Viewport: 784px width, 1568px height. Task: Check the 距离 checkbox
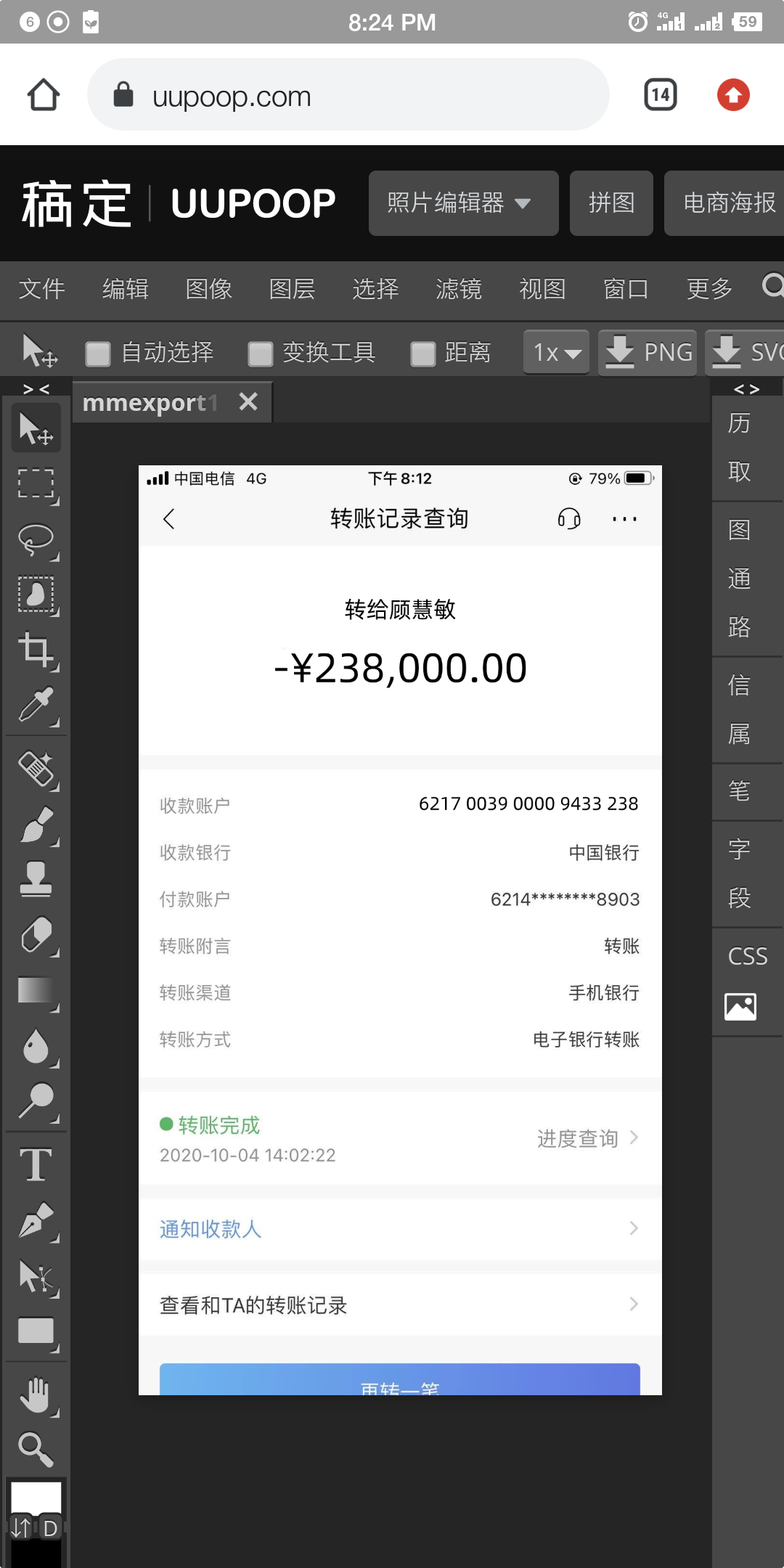(422, 354)
